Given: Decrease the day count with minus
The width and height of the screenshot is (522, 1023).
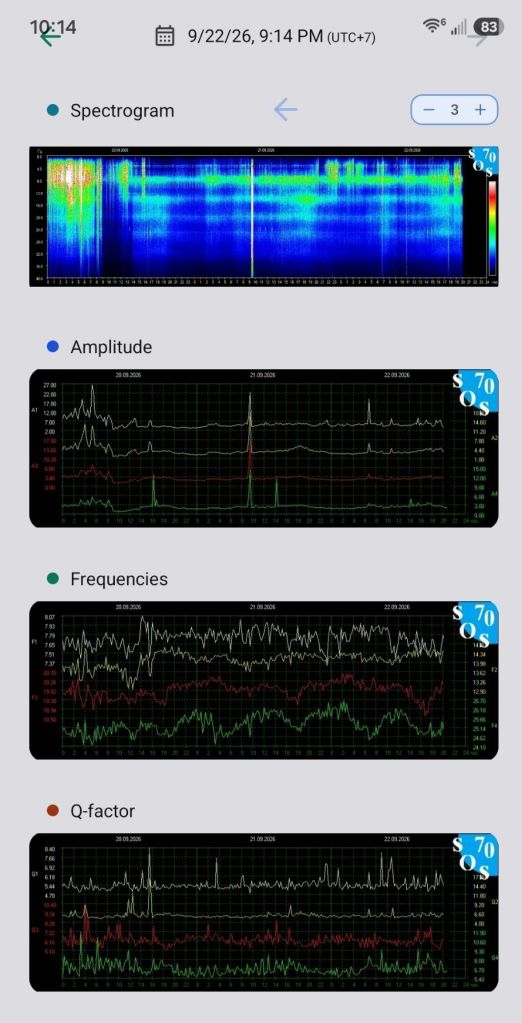Looking at the screenshot, I should click(429, 110).
